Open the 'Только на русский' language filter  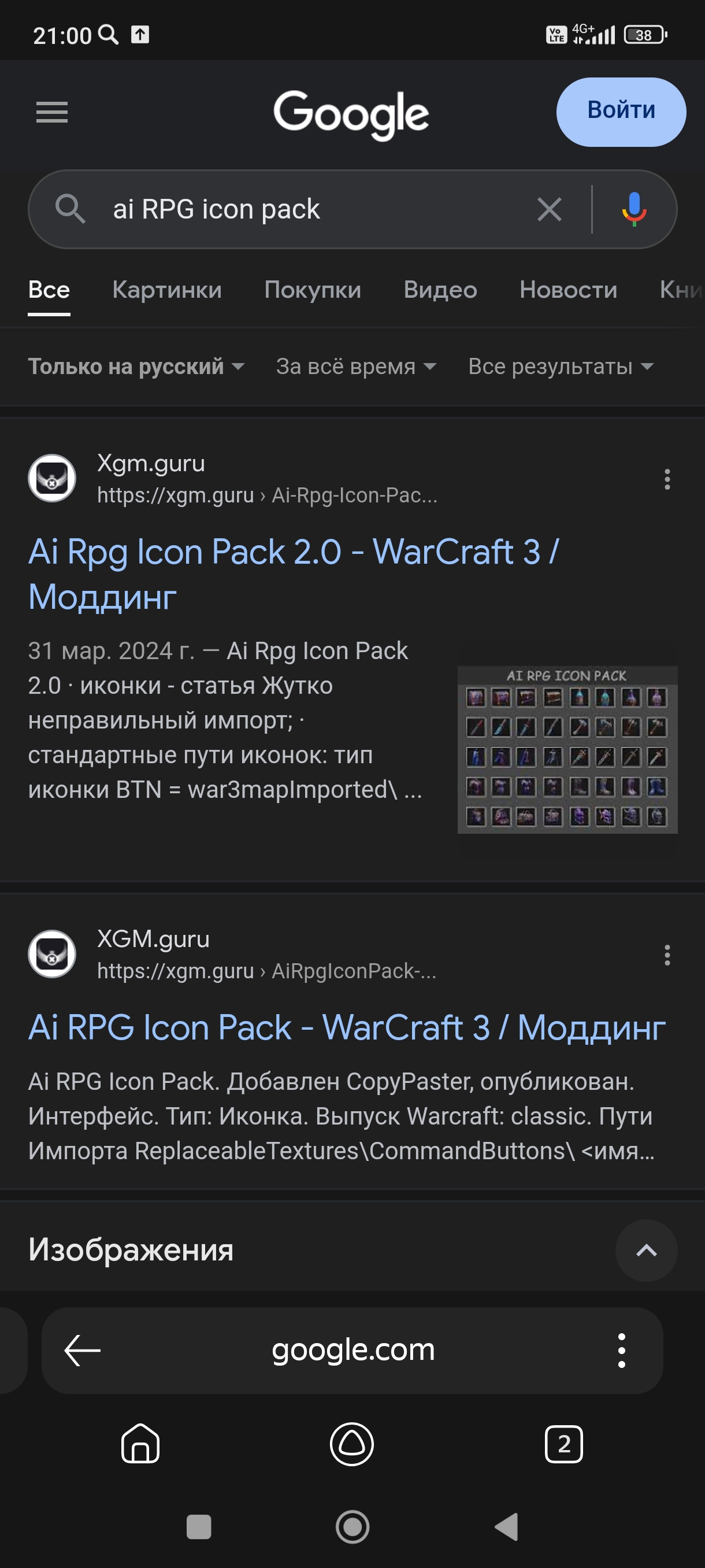136,367
